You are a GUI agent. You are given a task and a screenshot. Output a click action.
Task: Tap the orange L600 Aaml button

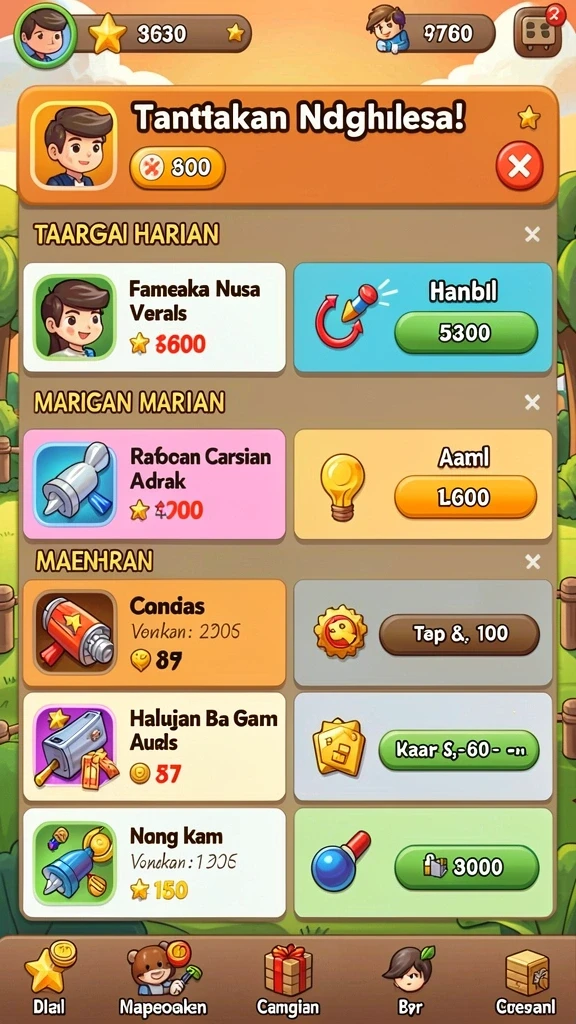tap(466, 496)
